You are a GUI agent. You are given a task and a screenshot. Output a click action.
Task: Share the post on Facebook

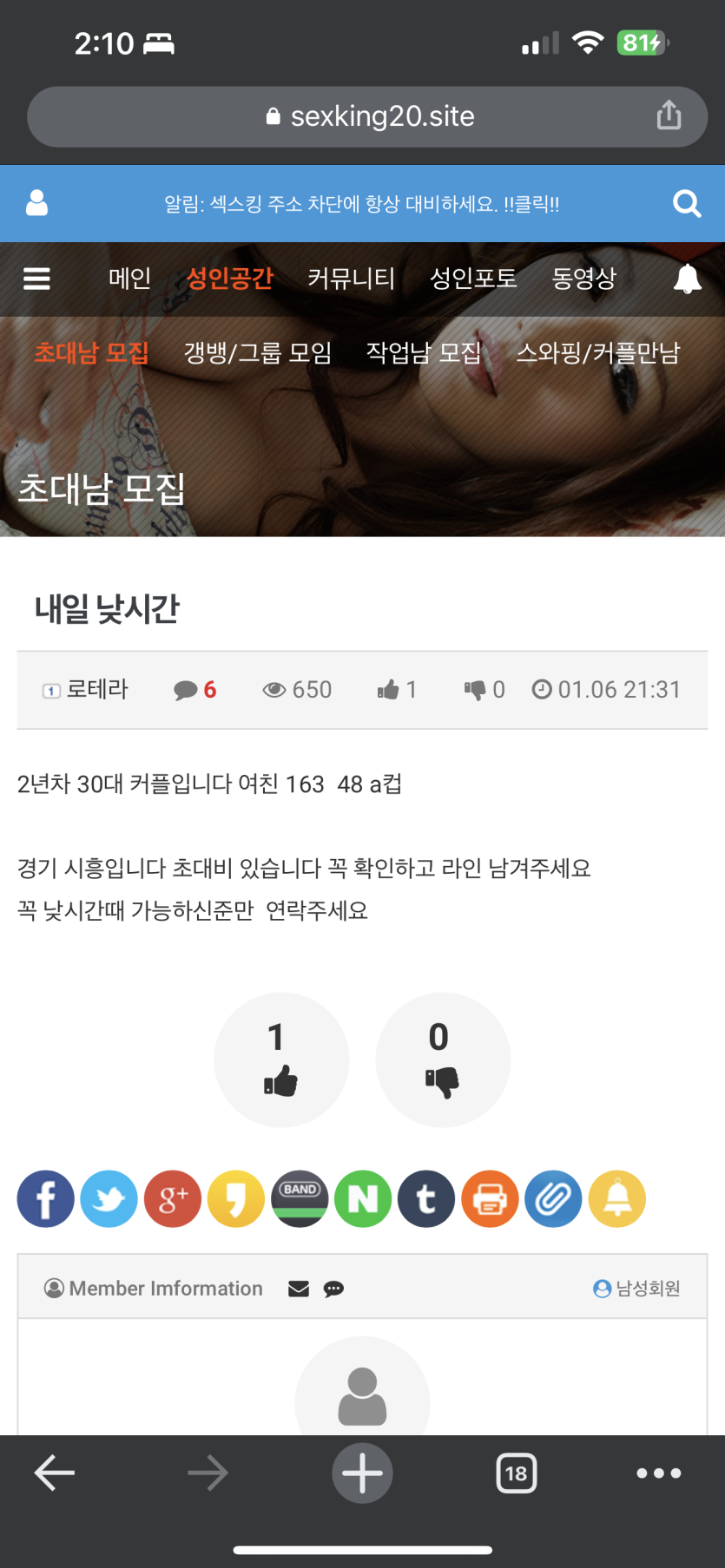[45, 1199]
